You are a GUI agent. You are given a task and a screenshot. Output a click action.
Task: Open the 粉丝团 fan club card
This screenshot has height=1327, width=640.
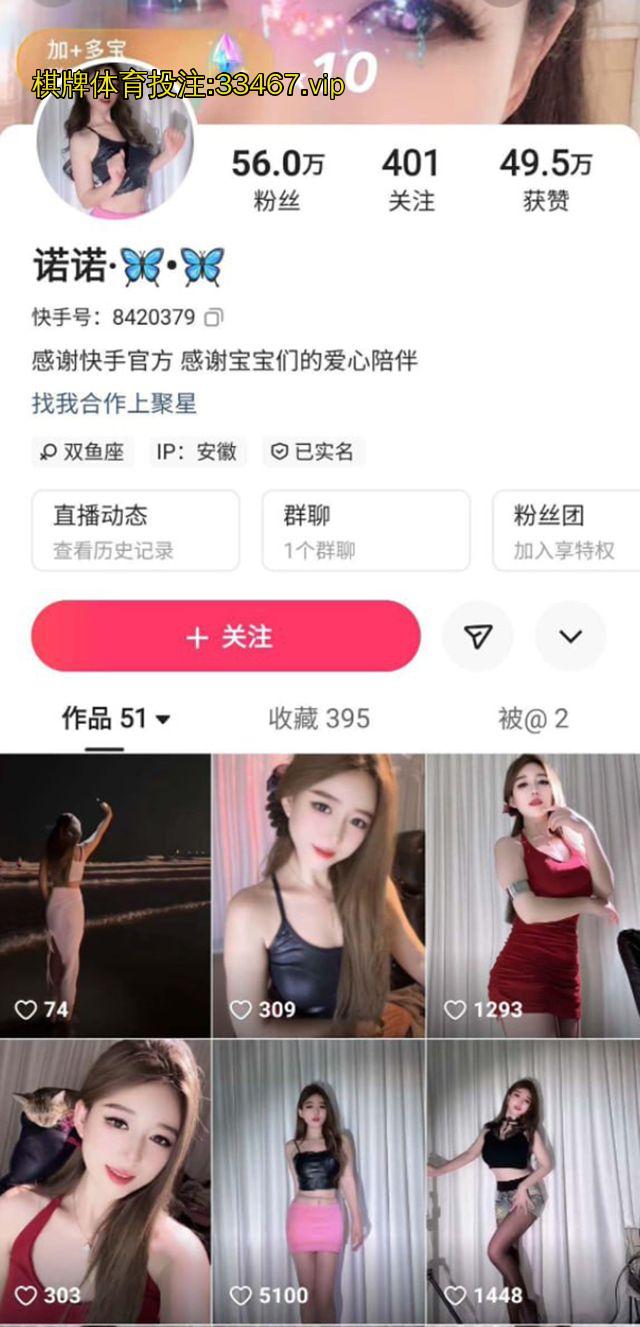pyautogui.click(x=566, y=531)
